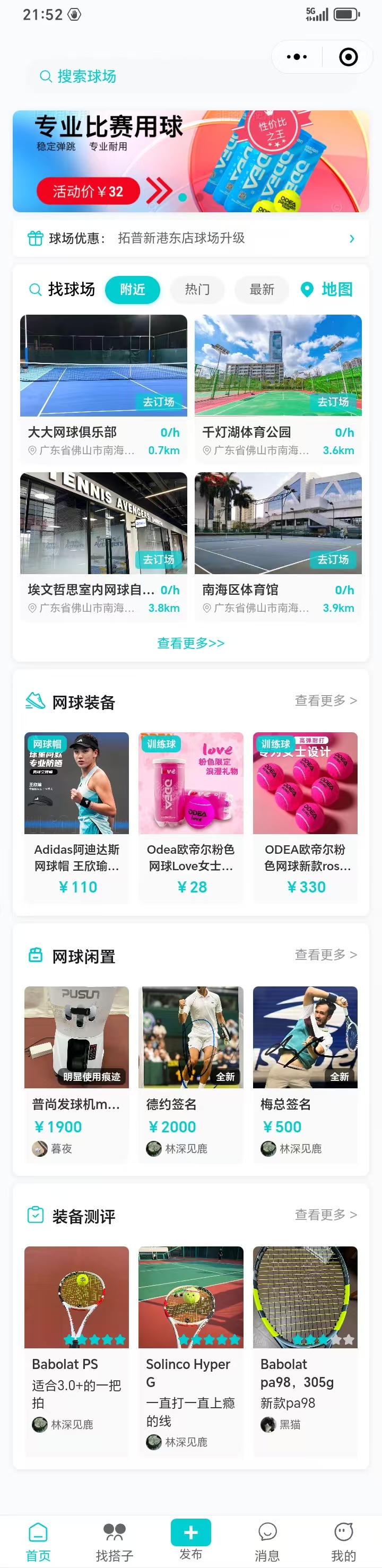Tap 查看更多>> under the court list
Image resolution: width=382 pixels, height=1568 pixels.
point(190,643)
